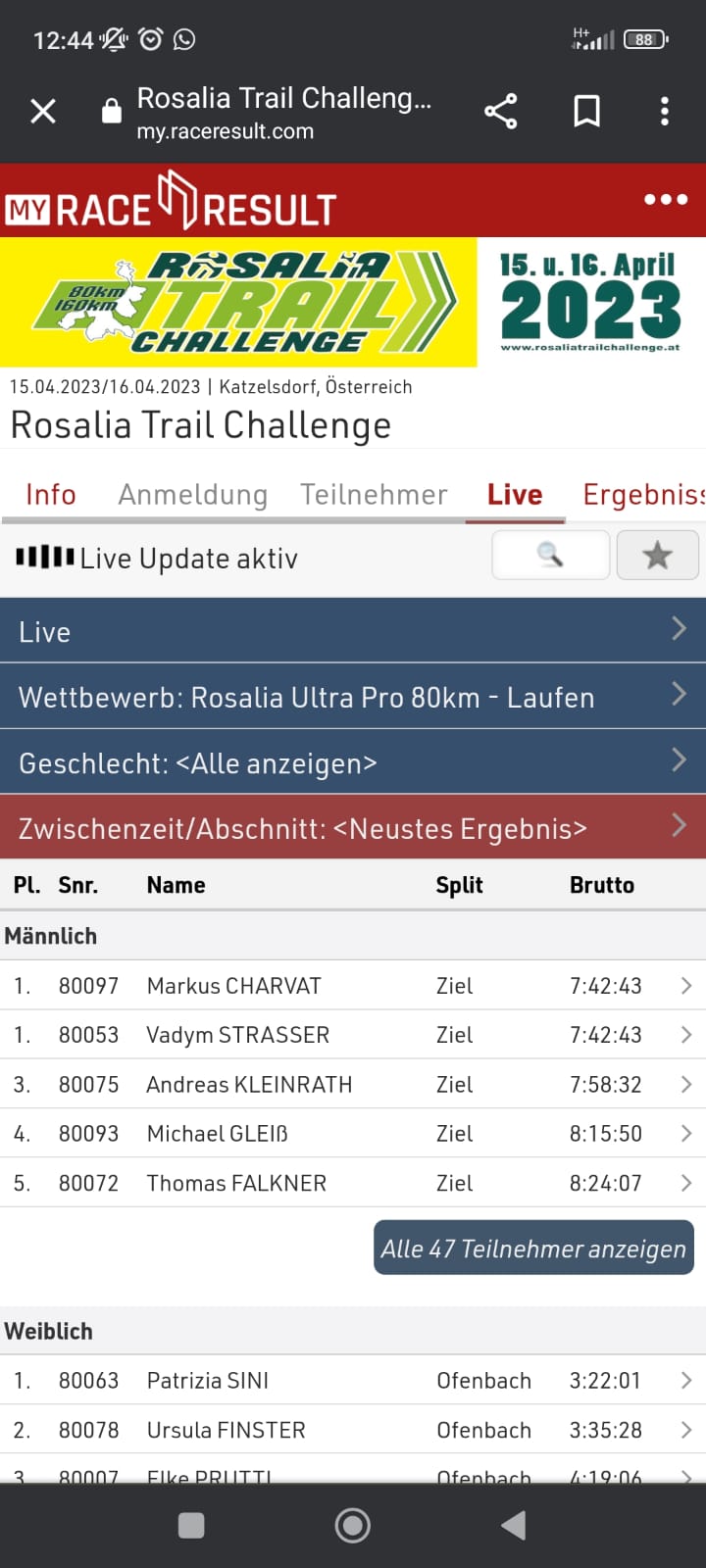Go to the system home screen
The image size is (706, 1568).
pyautogui.click(x=353, y=1525)
